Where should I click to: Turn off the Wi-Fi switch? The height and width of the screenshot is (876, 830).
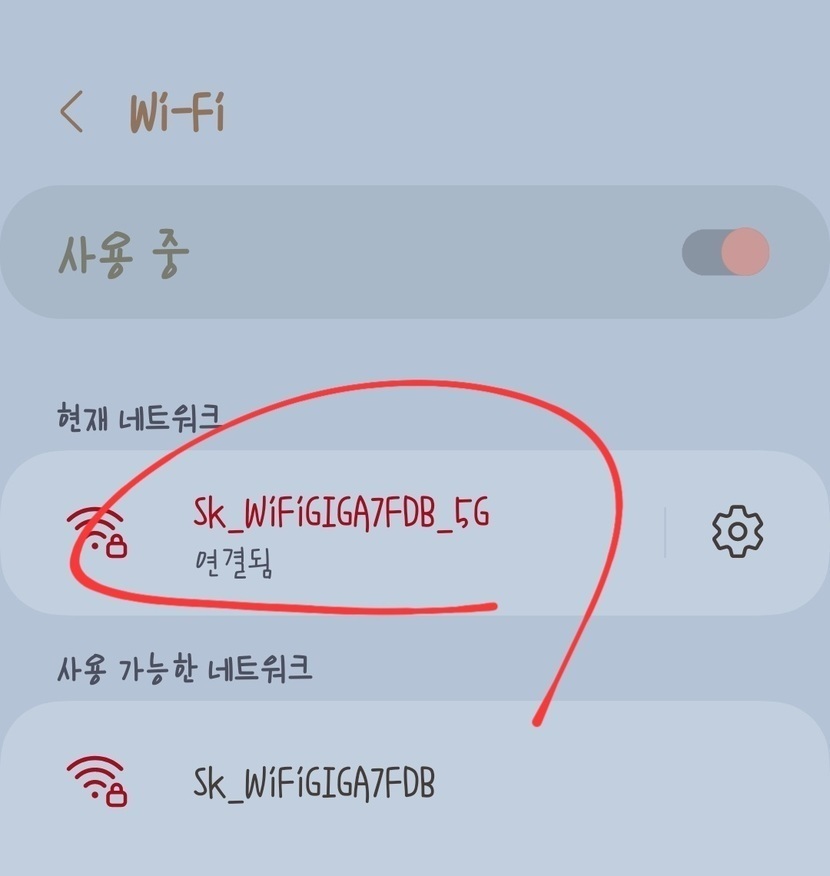pos(726,252)
